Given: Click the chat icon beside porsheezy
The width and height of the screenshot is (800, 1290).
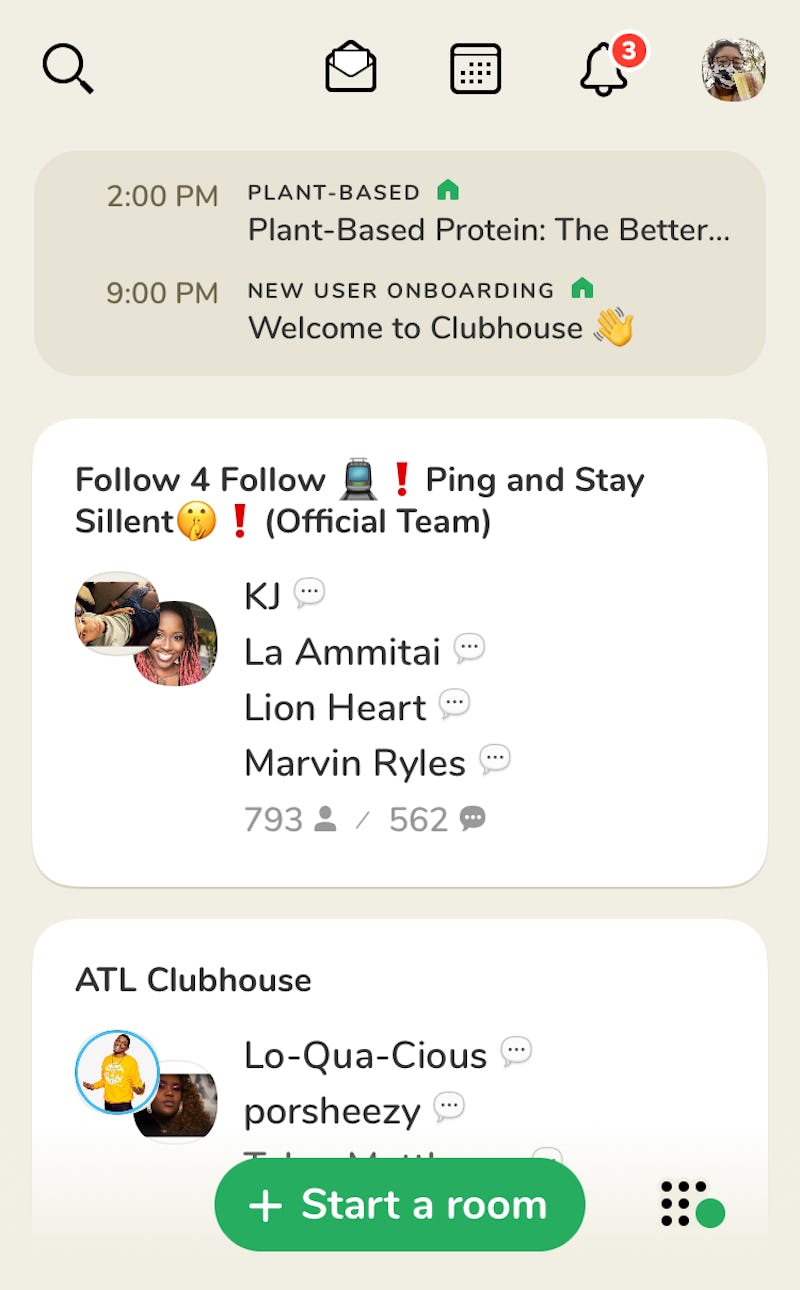Looking at the screenshot, I should (x=449, y=1107).
